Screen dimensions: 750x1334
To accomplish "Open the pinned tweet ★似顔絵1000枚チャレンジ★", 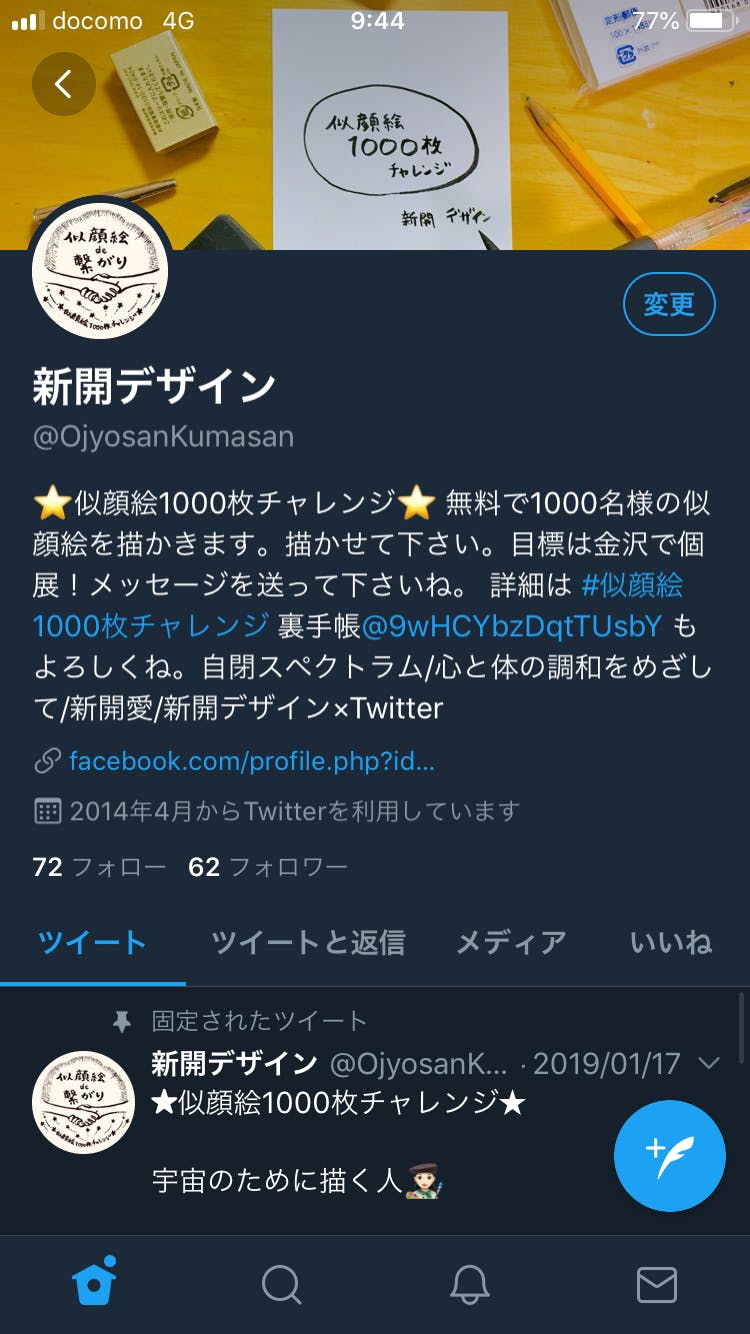I will pyautogui.click(x=338, y=1103).
